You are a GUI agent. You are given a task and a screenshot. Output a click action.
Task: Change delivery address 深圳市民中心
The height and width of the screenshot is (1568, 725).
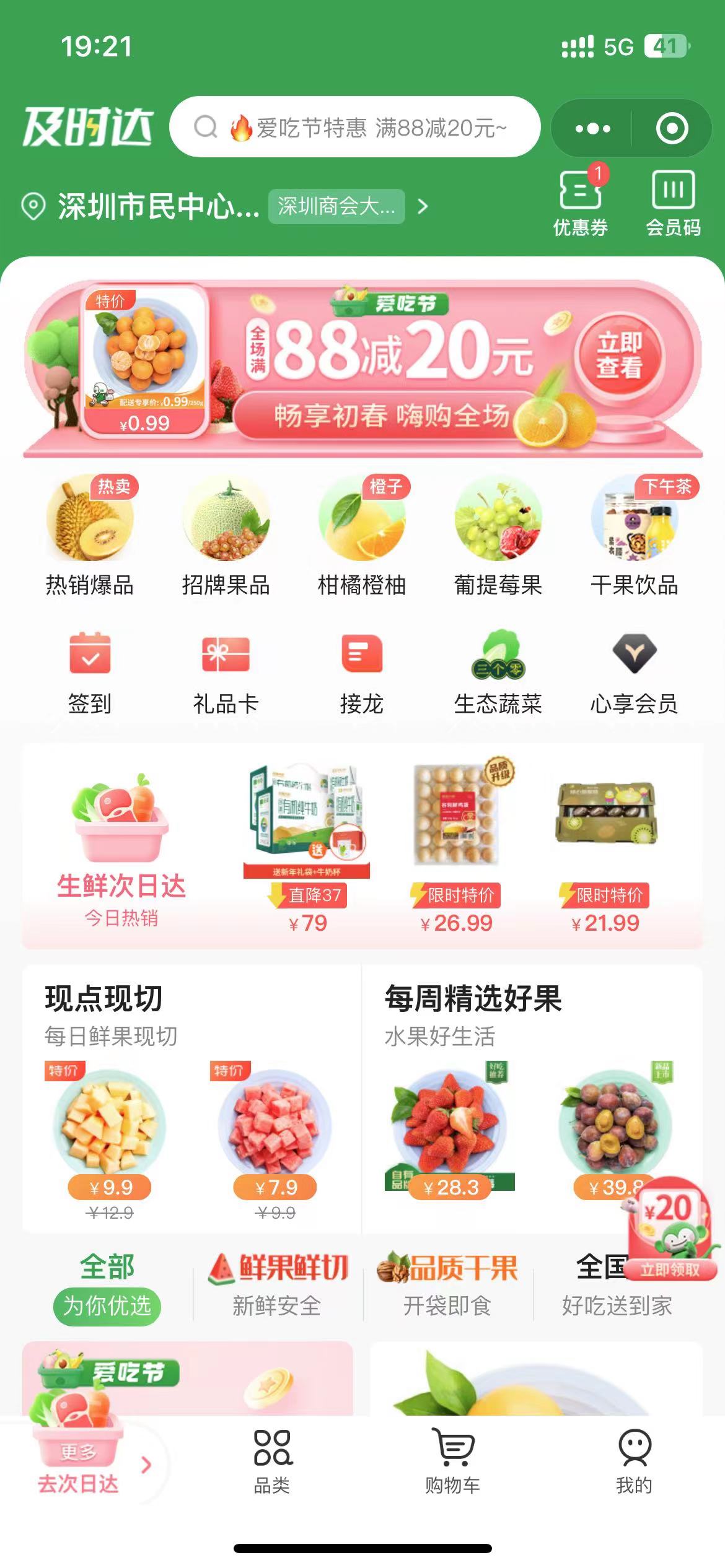pyautogui.click(x=158, y=206)
